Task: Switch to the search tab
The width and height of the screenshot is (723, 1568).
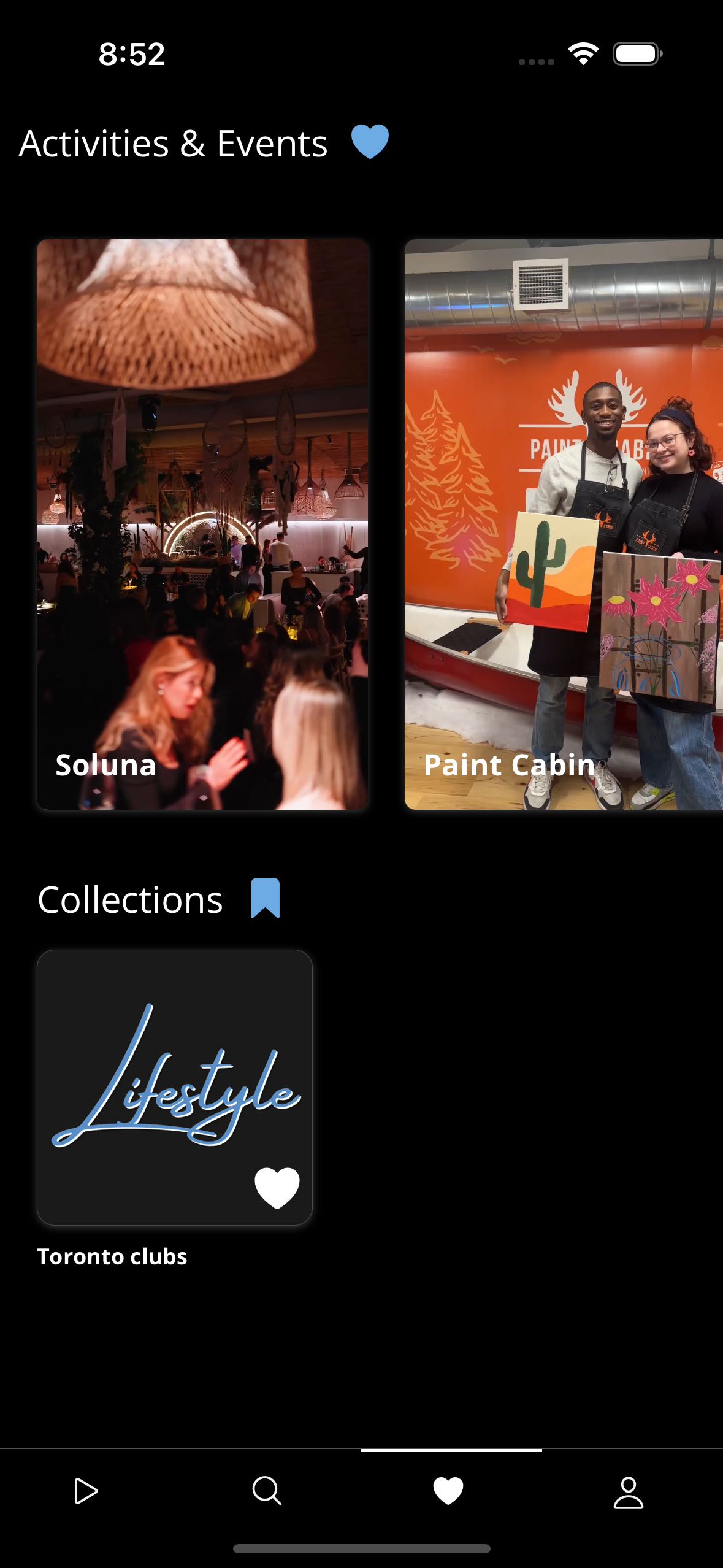Action: (267, 1491)
